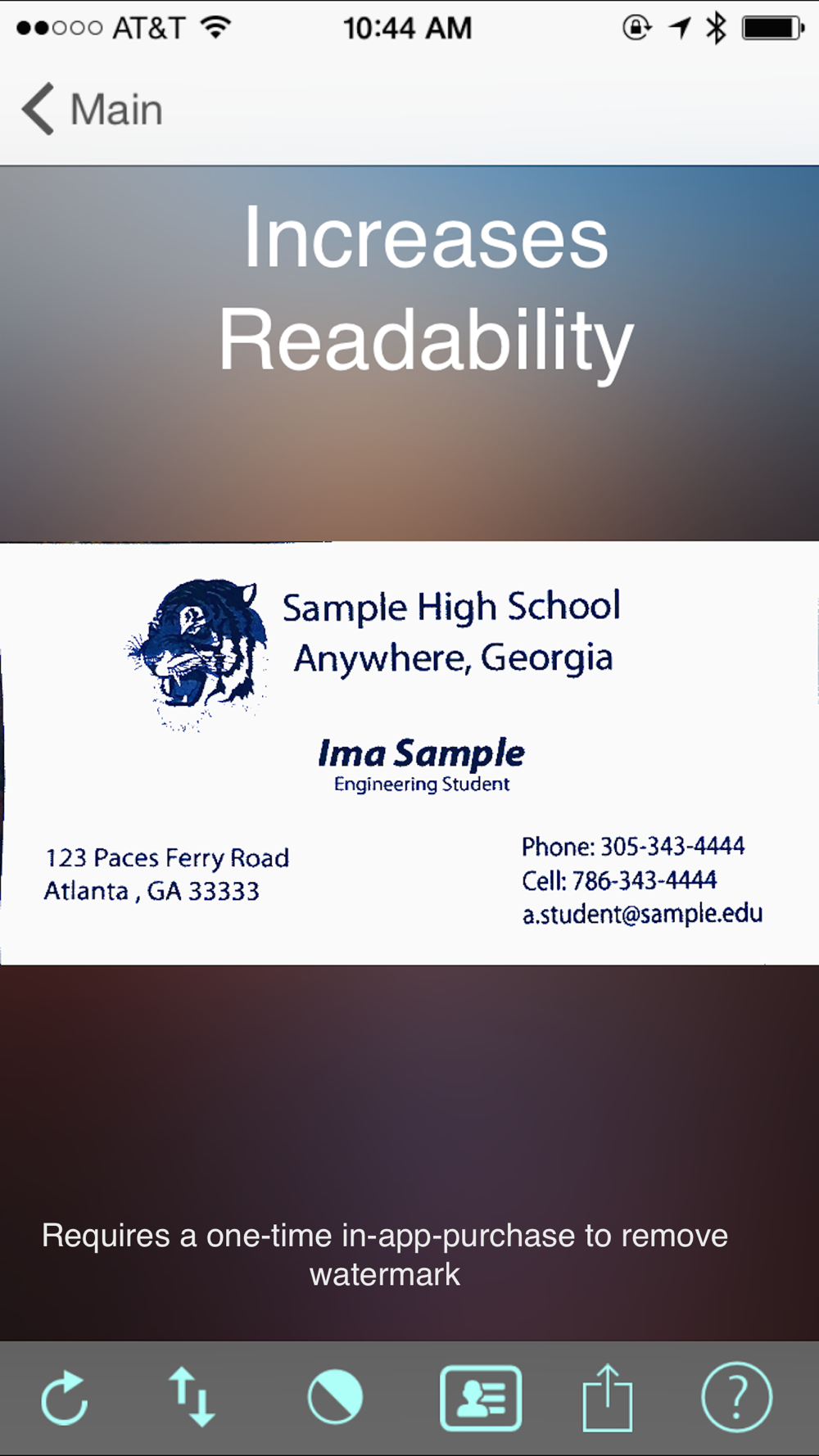The height and width of the screenshot is (1456, 819).
Task: Go back to the Main screen
Action: [93, 109]
